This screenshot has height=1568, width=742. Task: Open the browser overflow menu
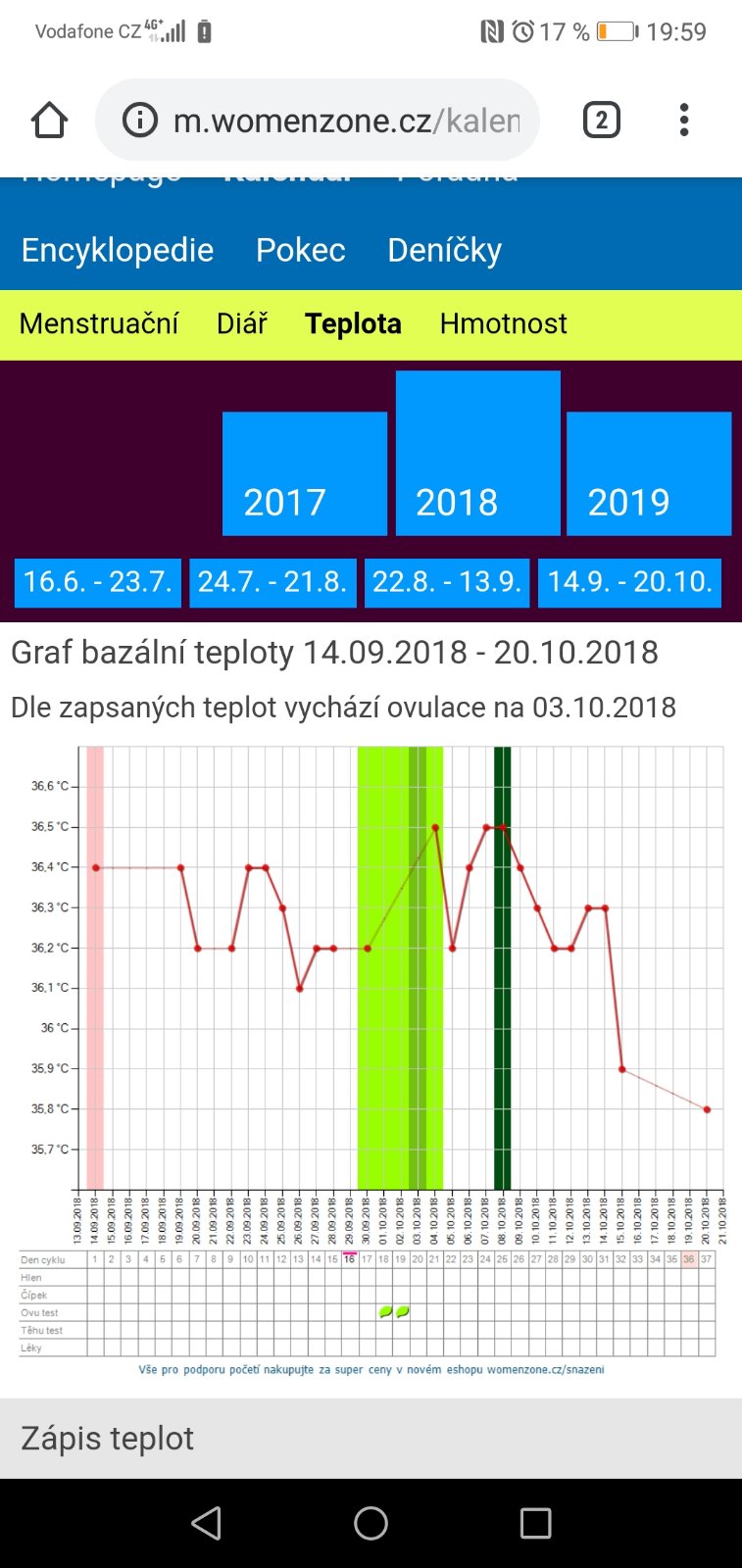(684, 121)
